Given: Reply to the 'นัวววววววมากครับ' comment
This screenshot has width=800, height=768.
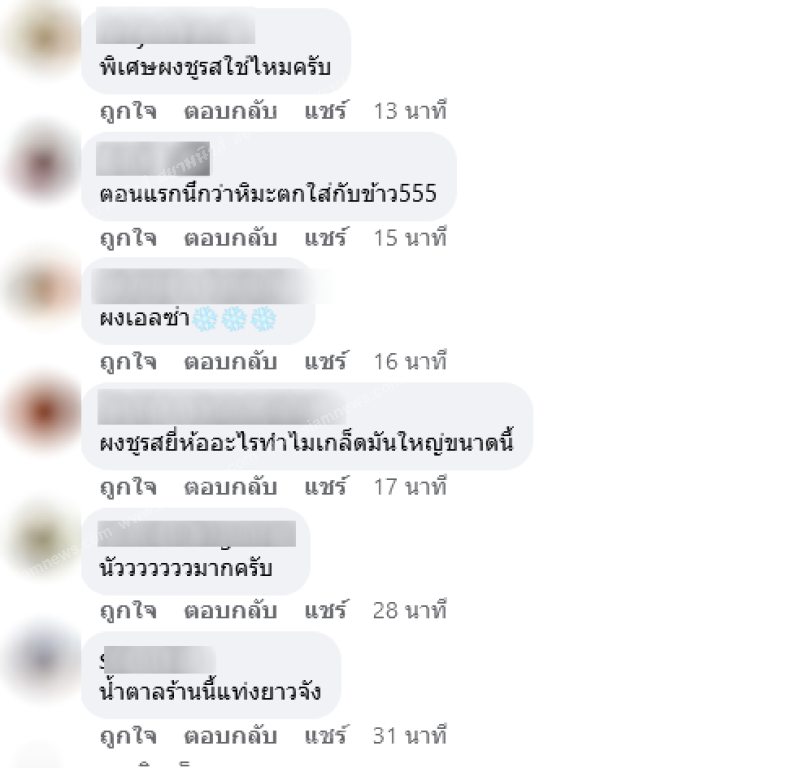Looking at the screenshot, I should click(x=230, y=610).
